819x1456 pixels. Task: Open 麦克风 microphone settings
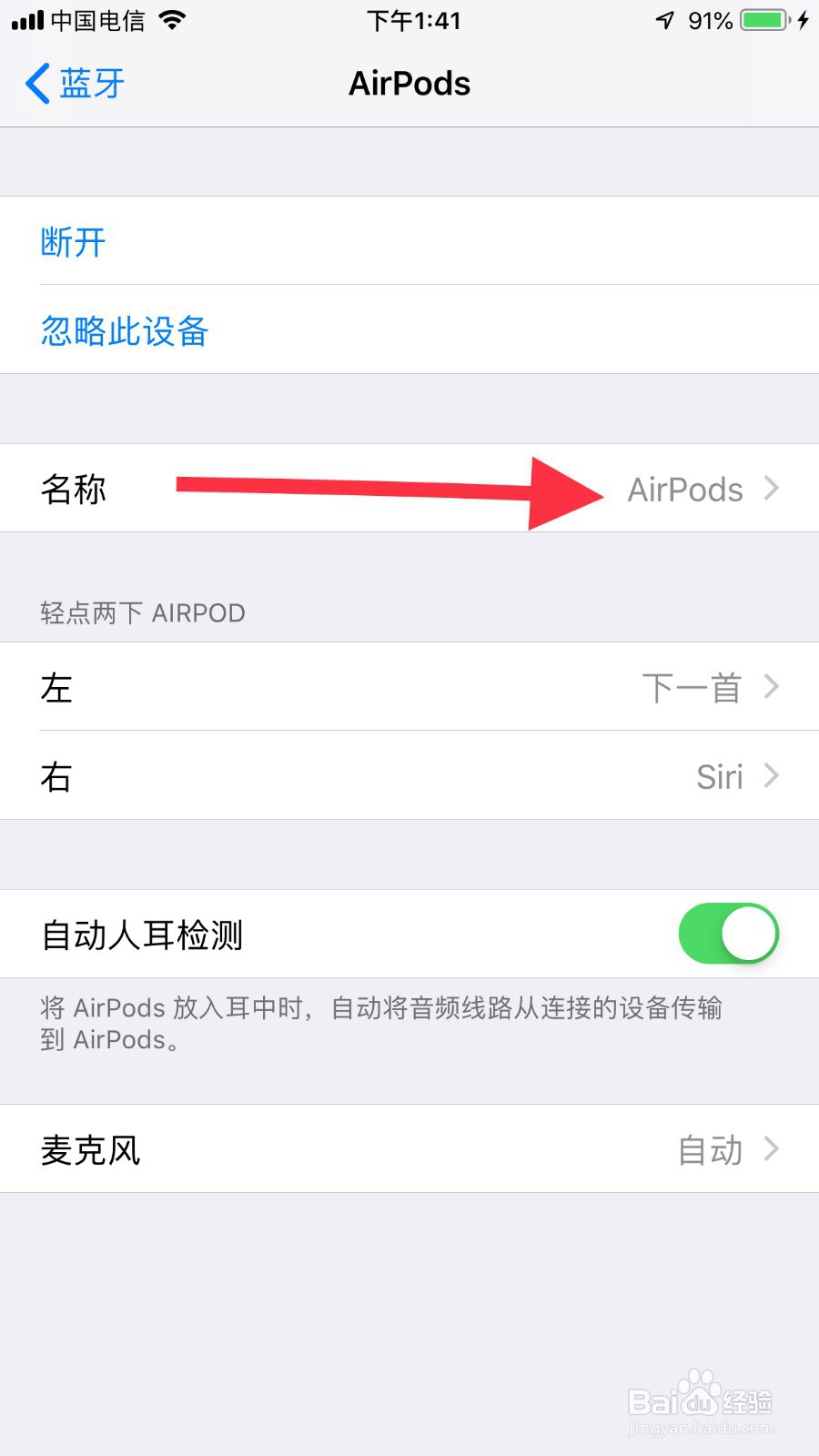[409, 1149]
